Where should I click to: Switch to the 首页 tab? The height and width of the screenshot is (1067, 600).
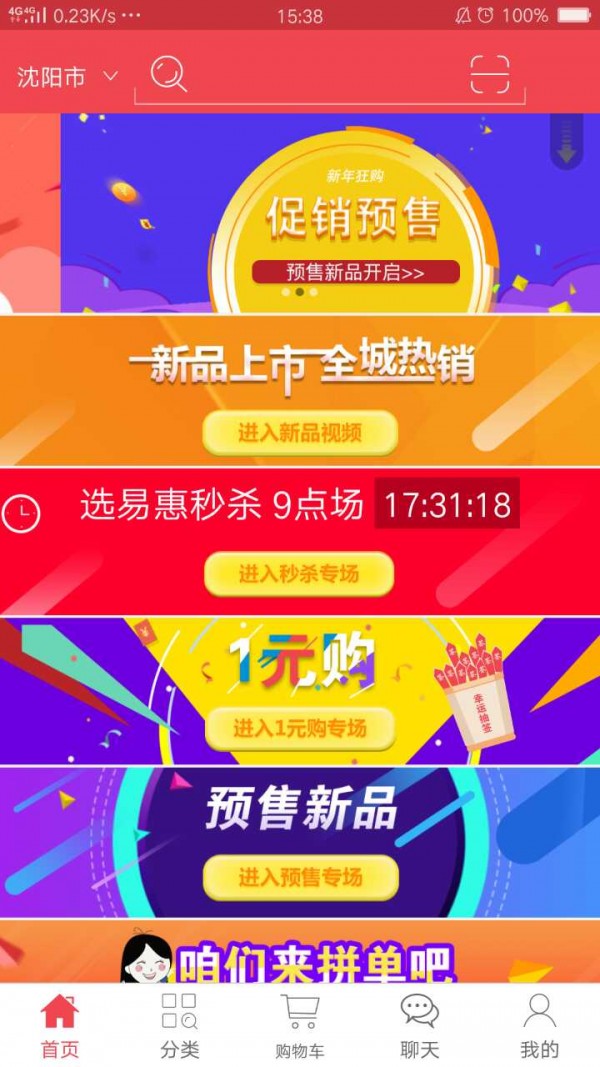point(60,1026)
